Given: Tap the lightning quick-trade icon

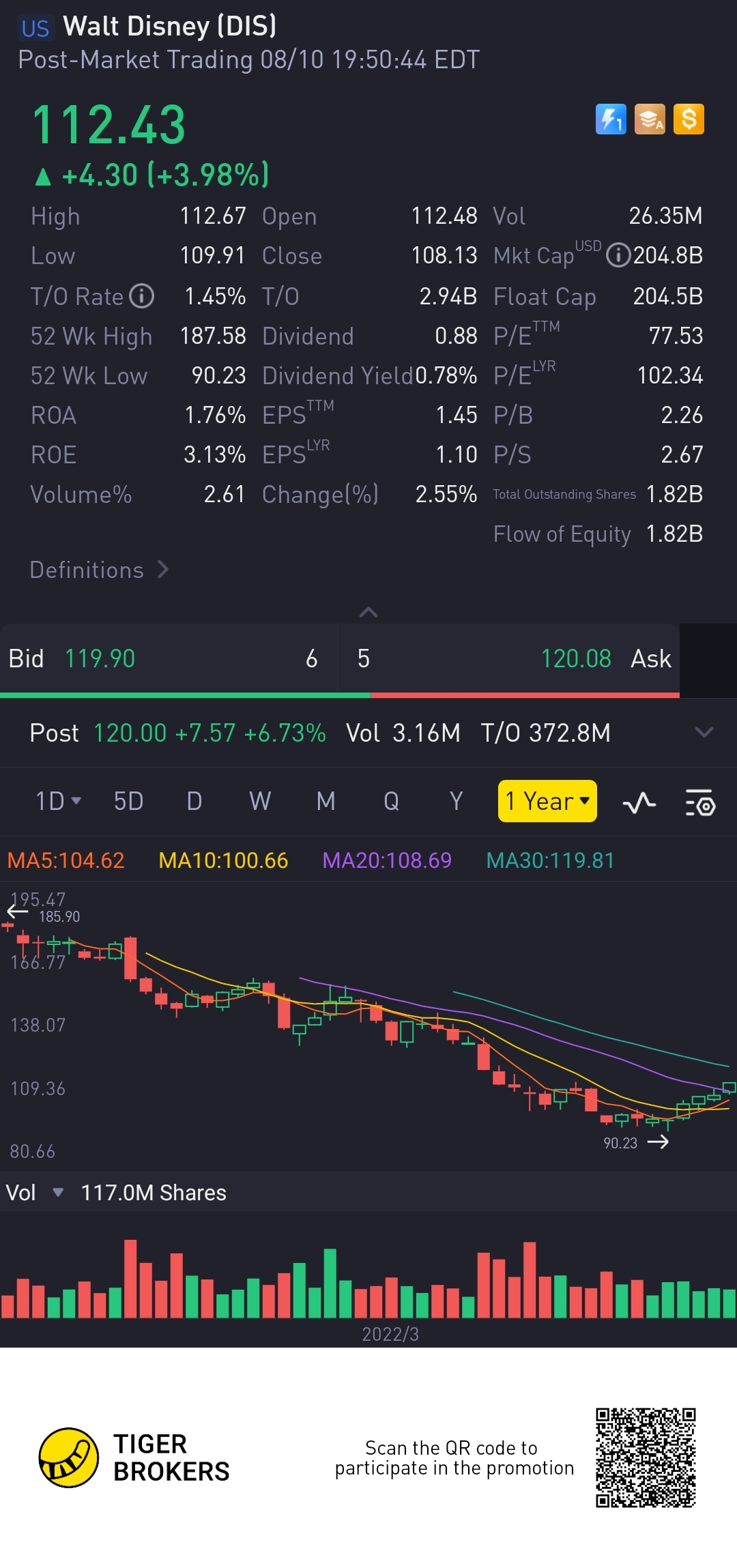Looking at the screenshot, I should pyautogui.click(x=611, y=119).
